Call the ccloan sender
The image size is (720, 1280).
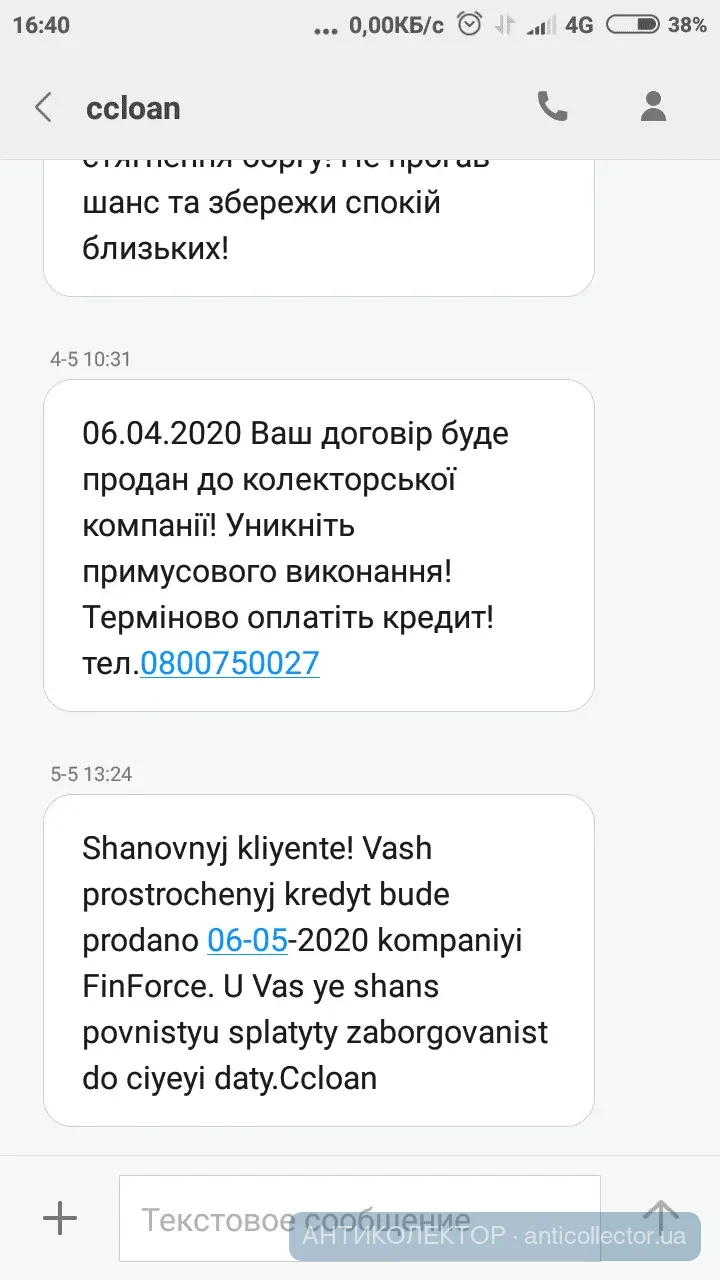(x=552, y=106)
